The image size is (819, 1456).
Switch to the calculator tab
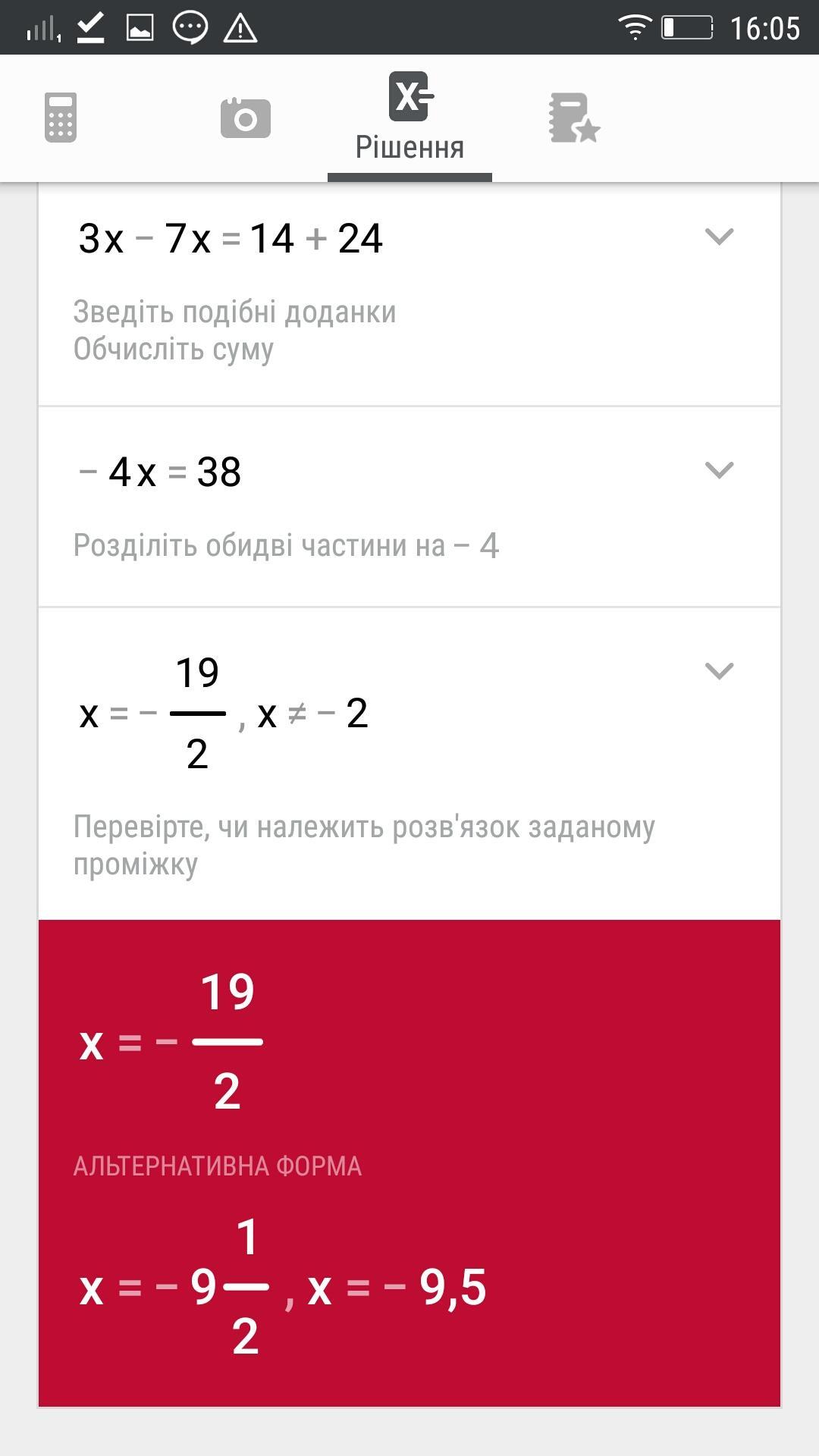click(x=61, y=118)
